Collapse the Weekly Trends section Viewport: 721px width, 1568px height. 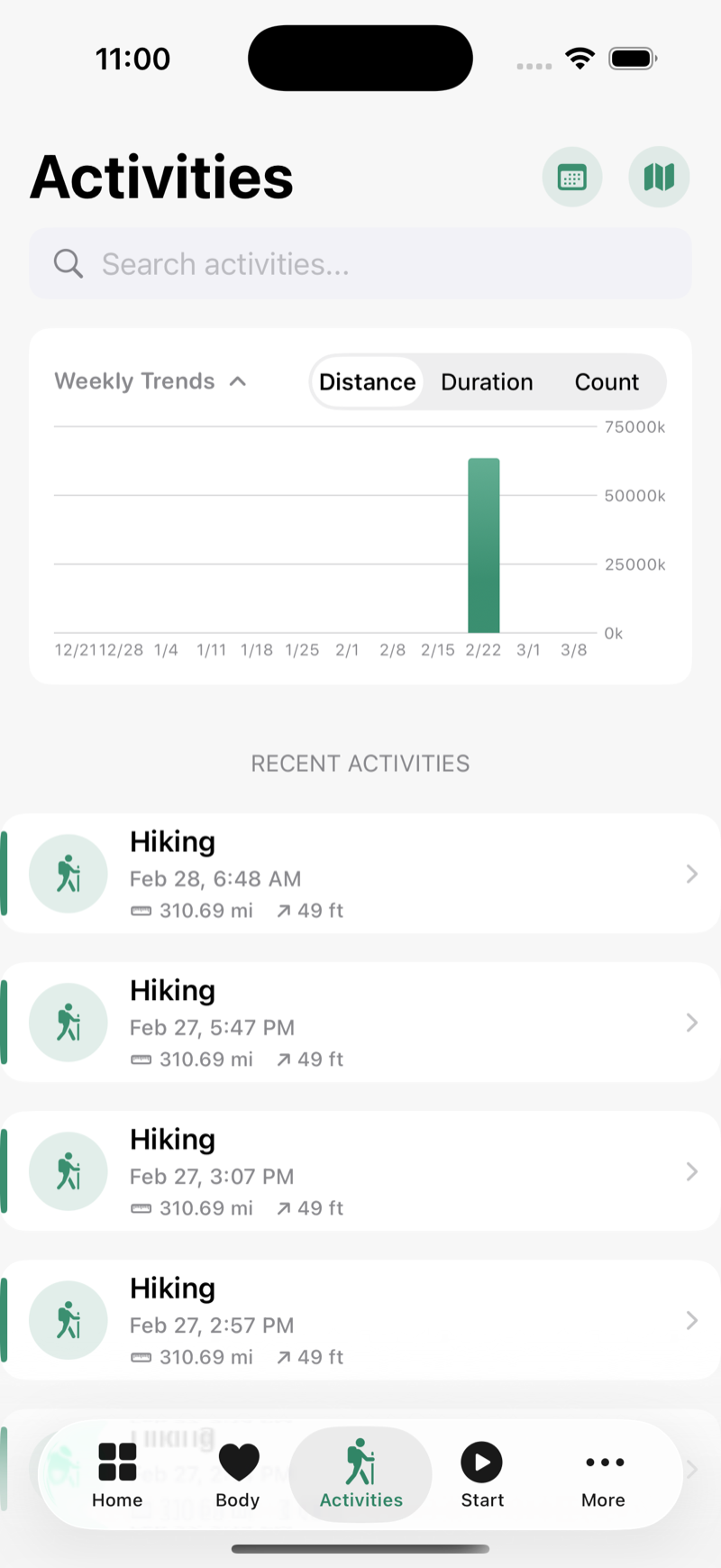[236, 381]
